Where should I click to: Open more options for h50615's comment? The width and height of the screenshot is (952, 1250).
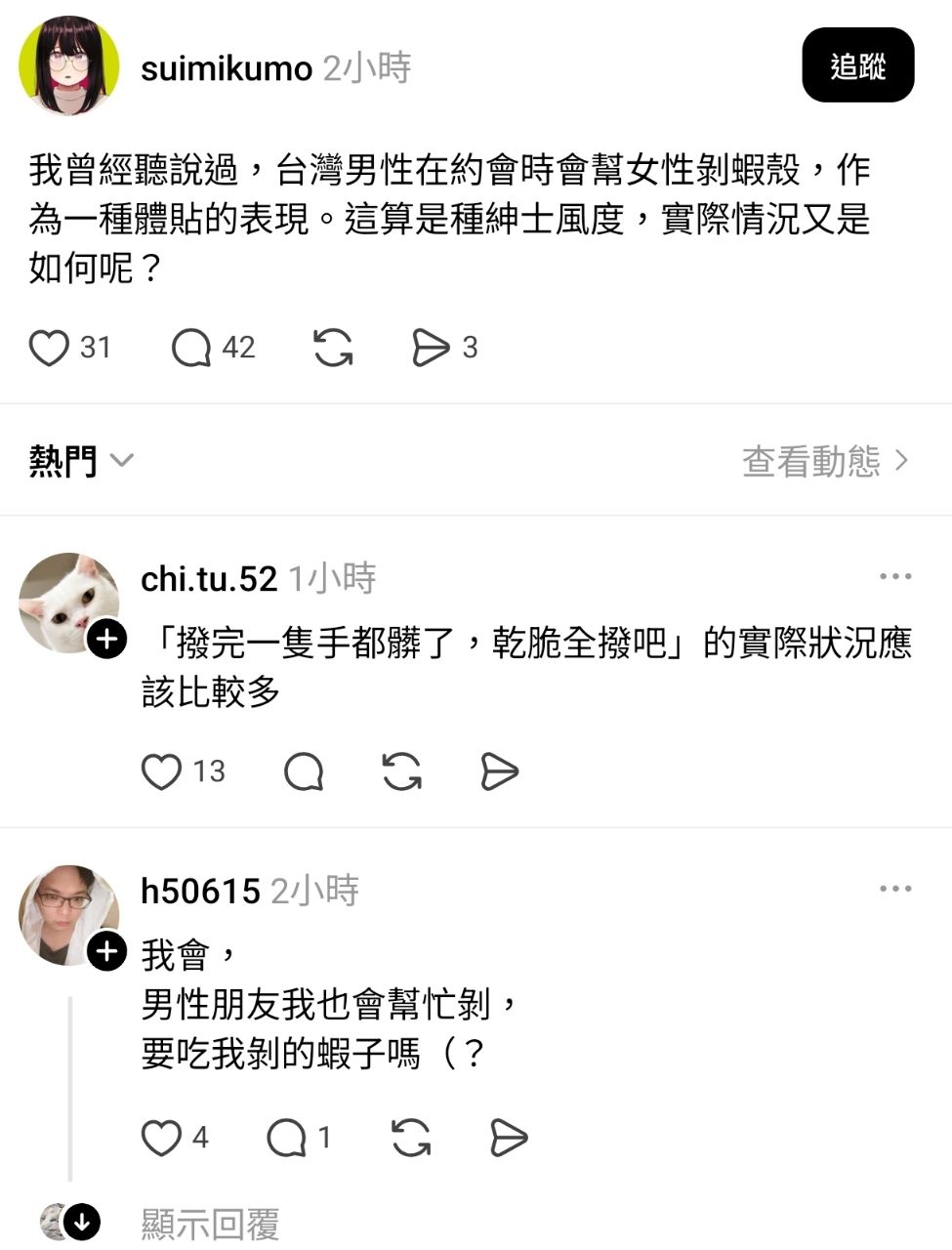tap(895, 888)
